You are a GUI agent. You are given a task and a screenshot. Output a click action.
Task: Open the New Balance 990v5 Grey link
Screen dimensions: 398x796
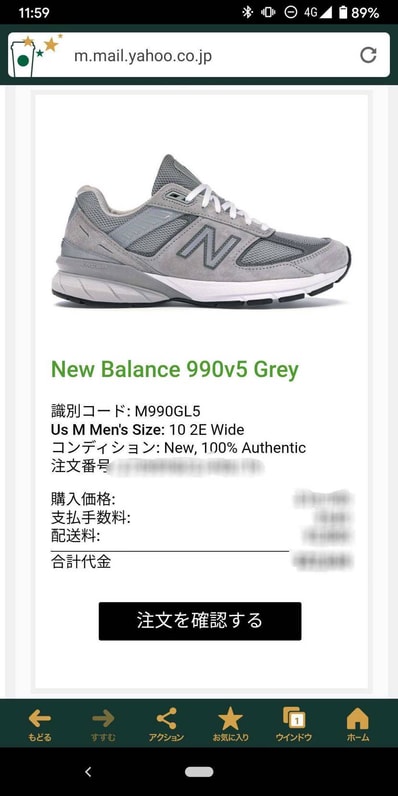175,370
